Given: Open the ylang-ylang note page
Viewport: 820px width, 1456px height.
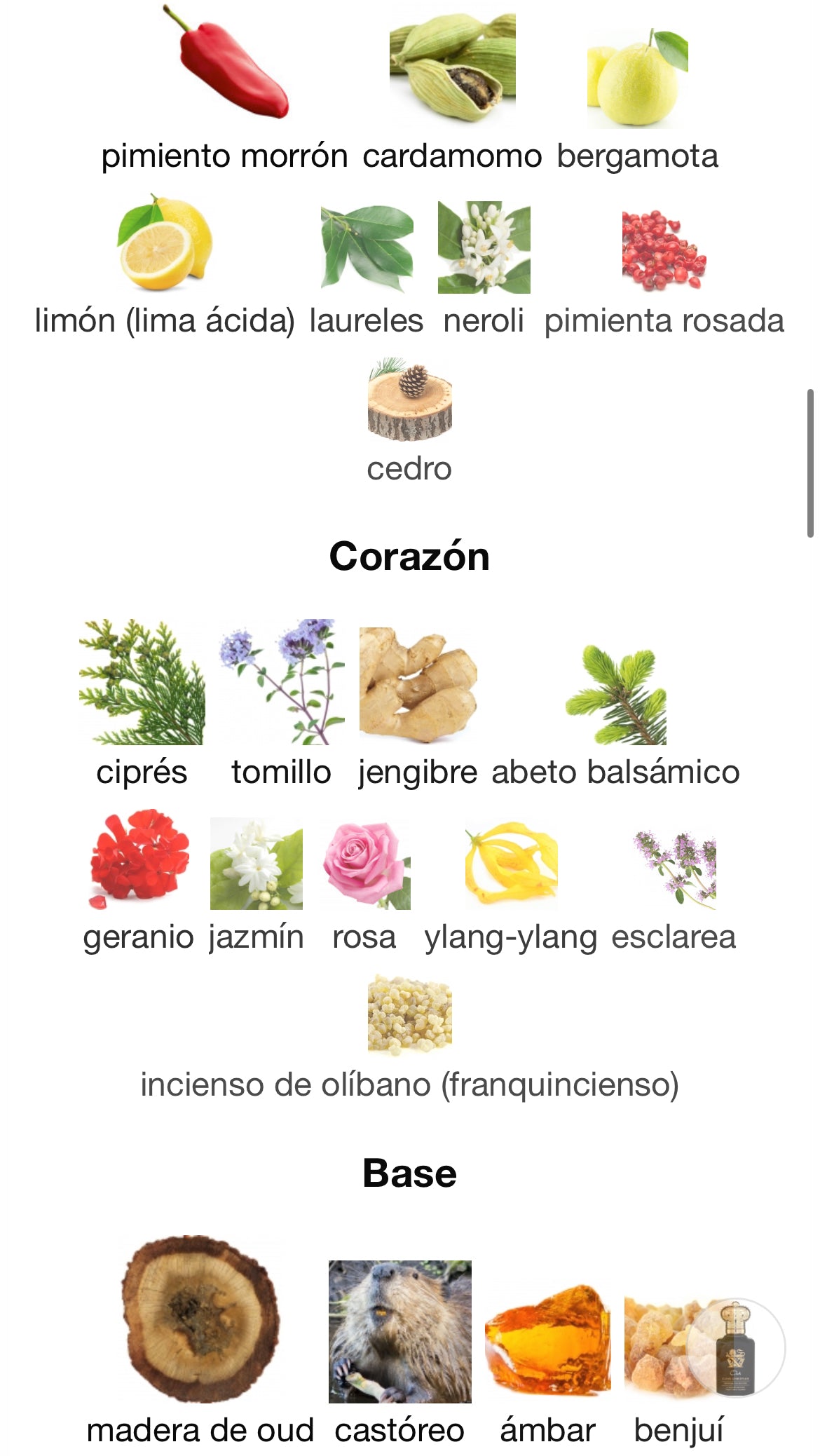Looking at the screenshot, I should point(511,864).
